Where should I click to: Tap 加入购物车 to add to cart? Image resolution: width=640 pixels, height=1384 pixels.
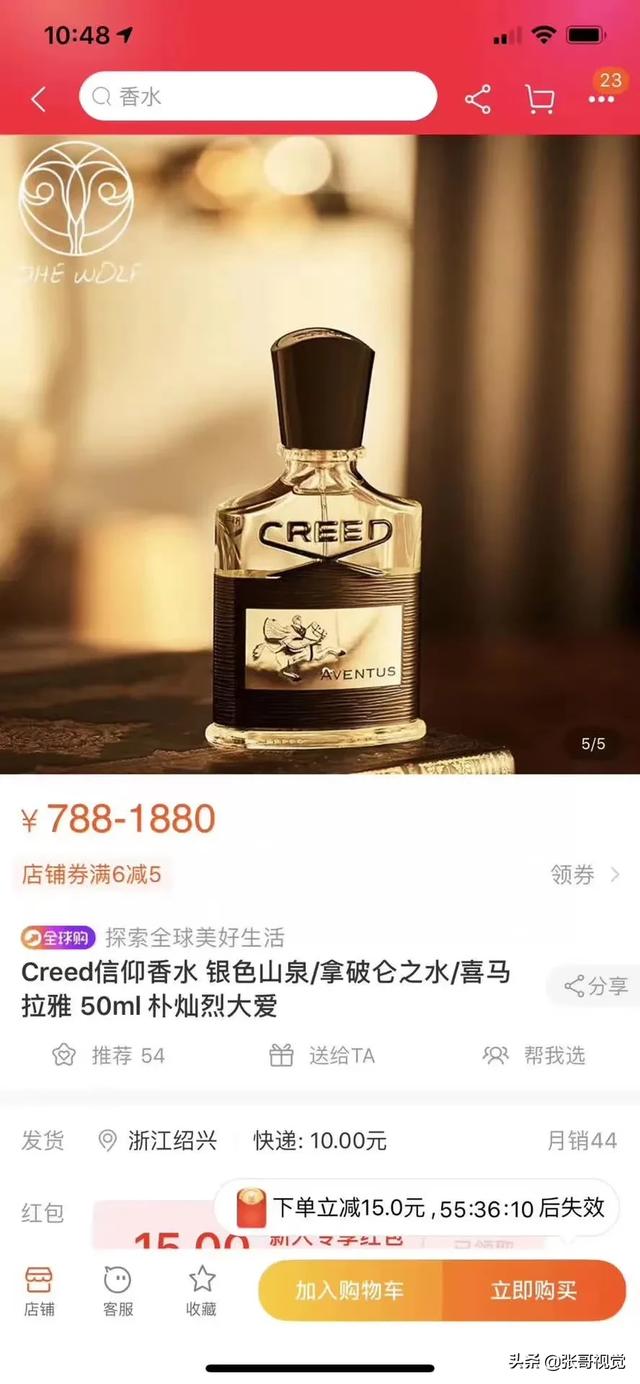click(350, 1290)
